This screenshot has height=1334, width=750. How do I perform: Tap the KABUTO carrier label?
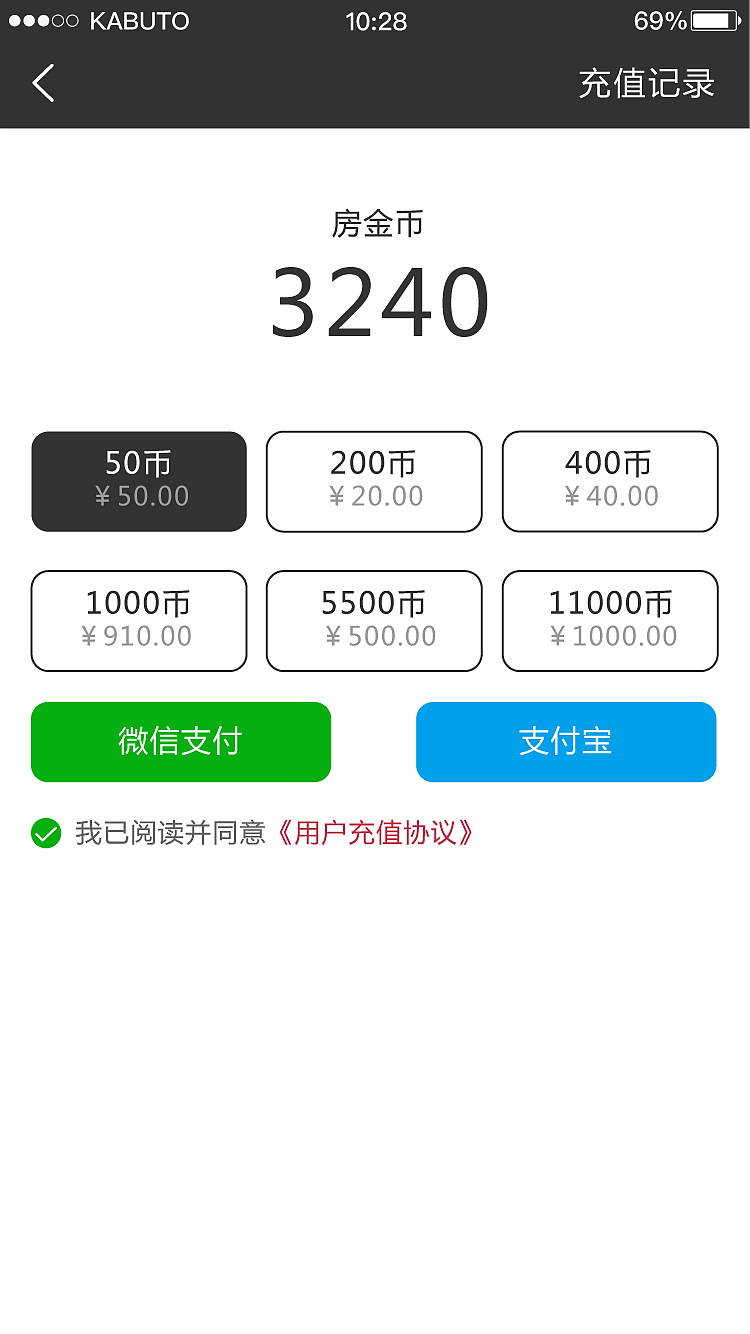(x=138, y=21)
